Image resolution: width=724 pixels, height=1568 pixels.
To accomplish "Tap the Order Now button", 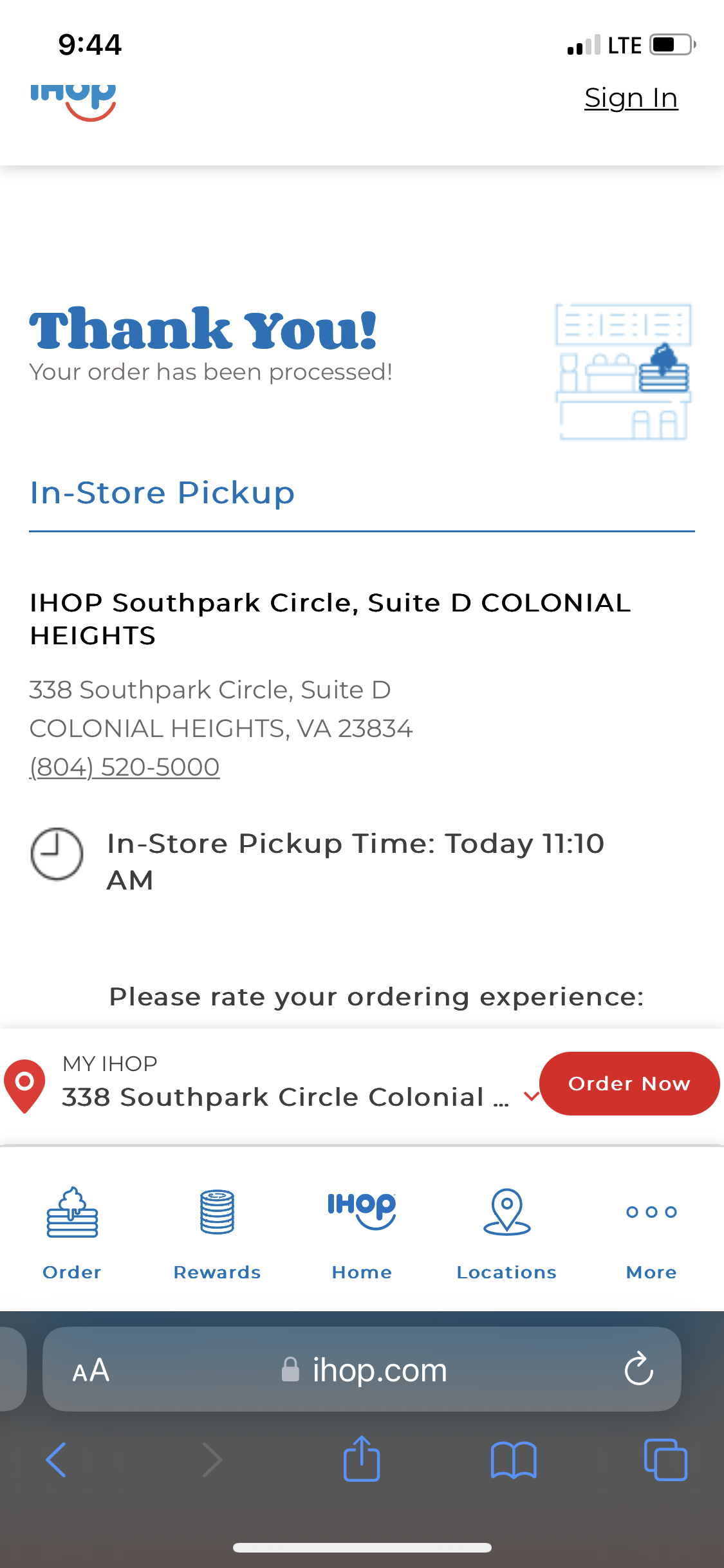I will 629,1083.
